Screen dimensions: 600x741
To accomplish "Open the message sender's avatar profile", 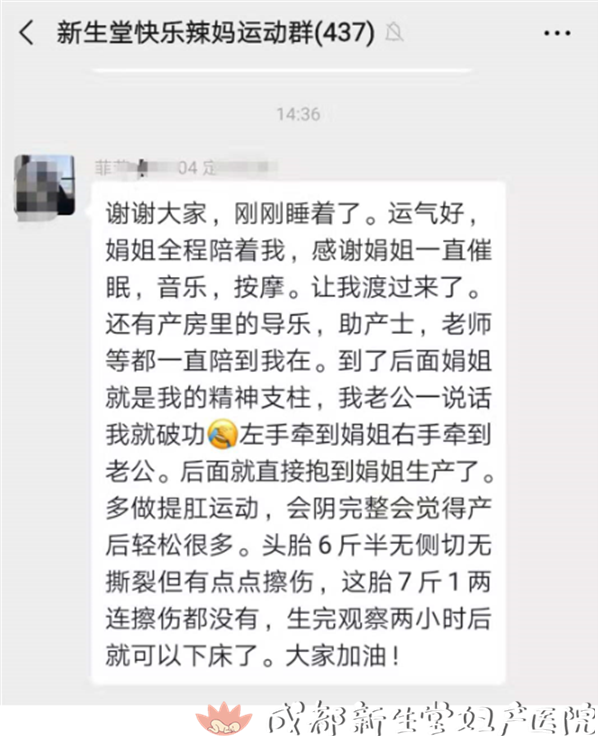I will 44,186.
